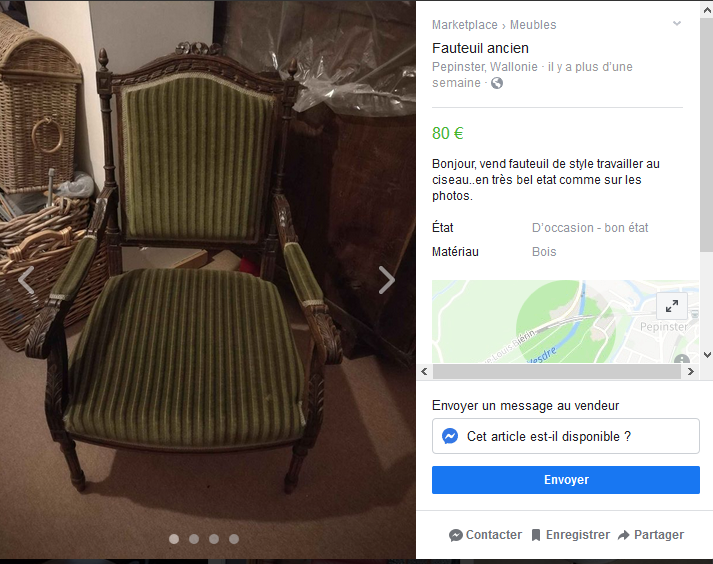Show the next photo of the chair
713x564 pixels.
pos(387,281)
